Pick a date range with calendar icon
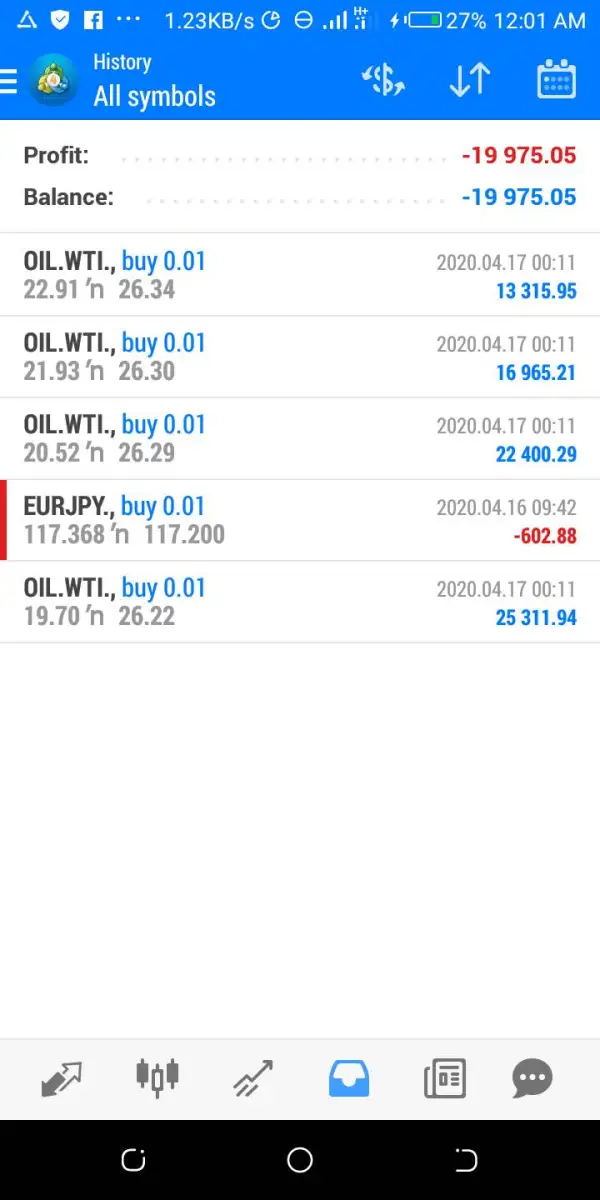The height and width of the screenshot is (1200, 600). click(x=556, y=80)
